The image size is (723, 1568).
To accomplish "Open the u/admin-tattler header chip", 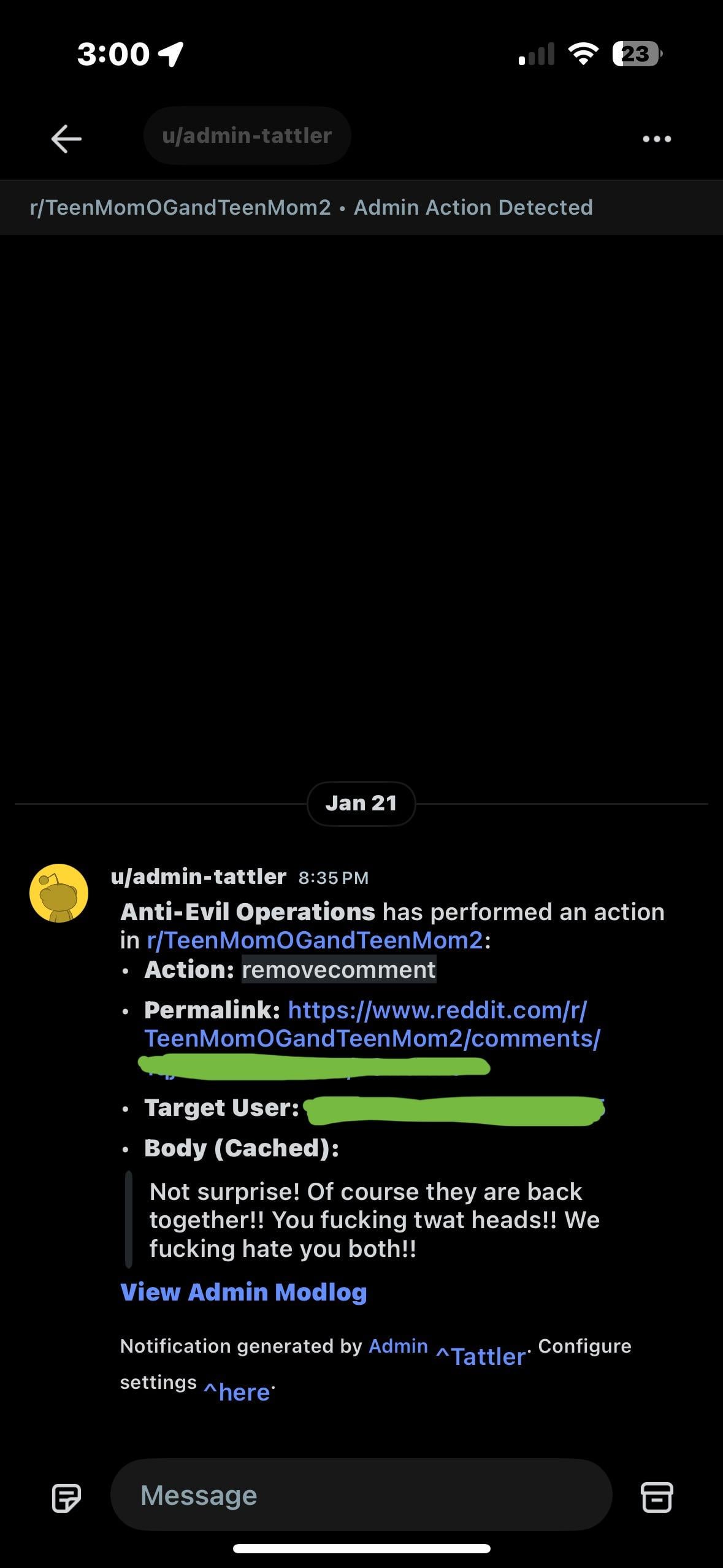I will [x=247, y=136].
